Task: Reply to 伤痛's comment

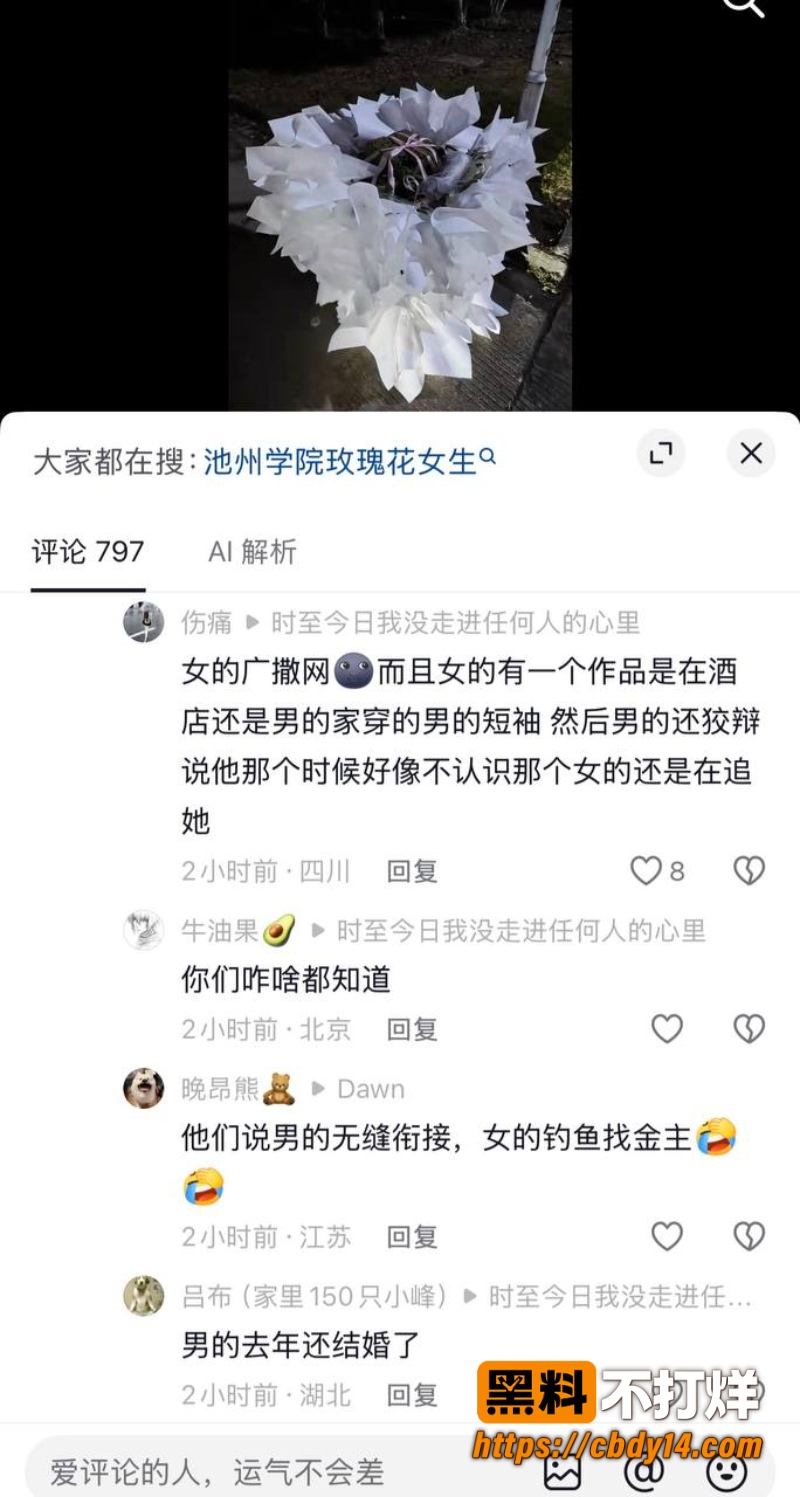Action: 412,871
